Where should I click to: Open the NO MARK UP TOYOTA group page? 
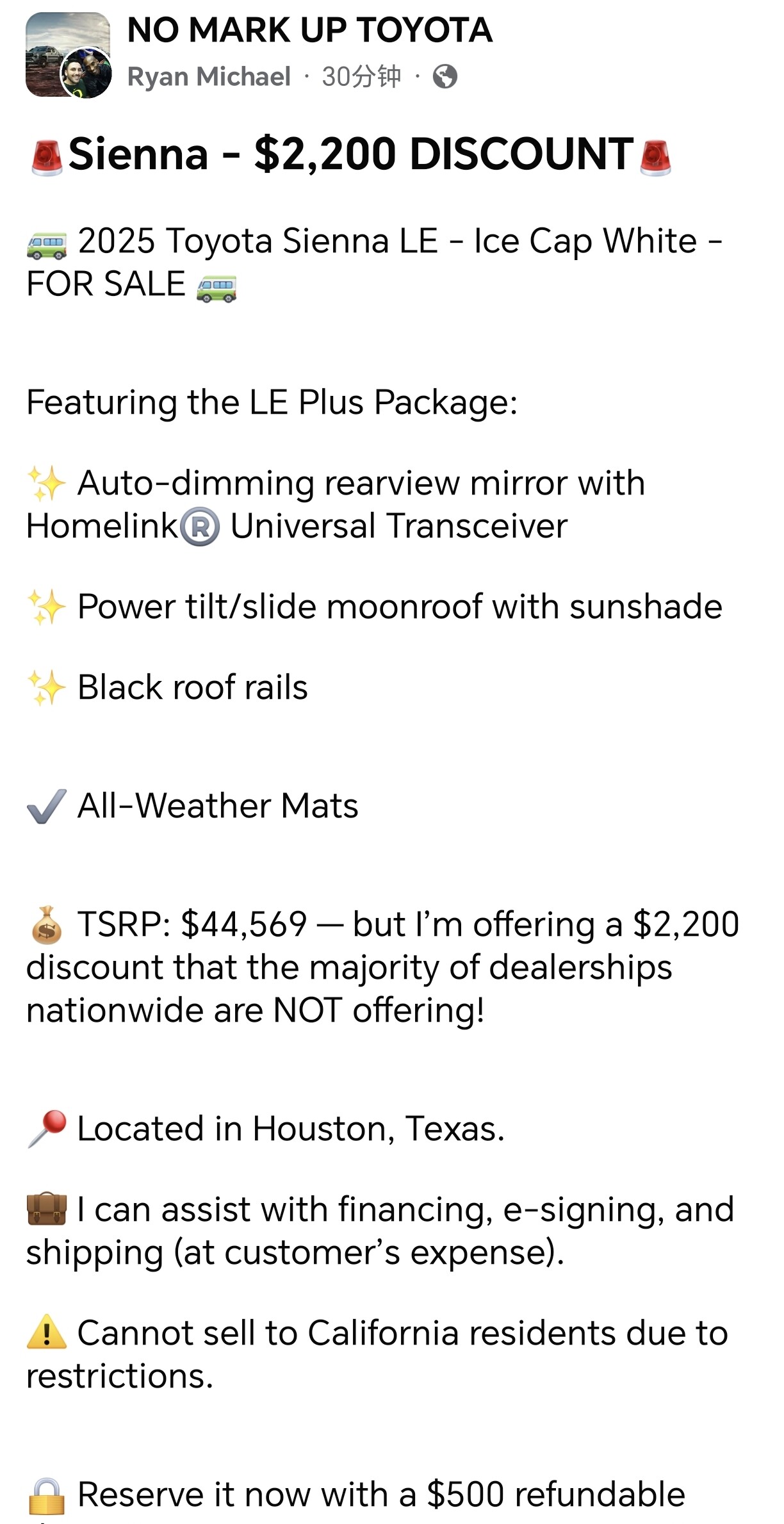point(309,30)
